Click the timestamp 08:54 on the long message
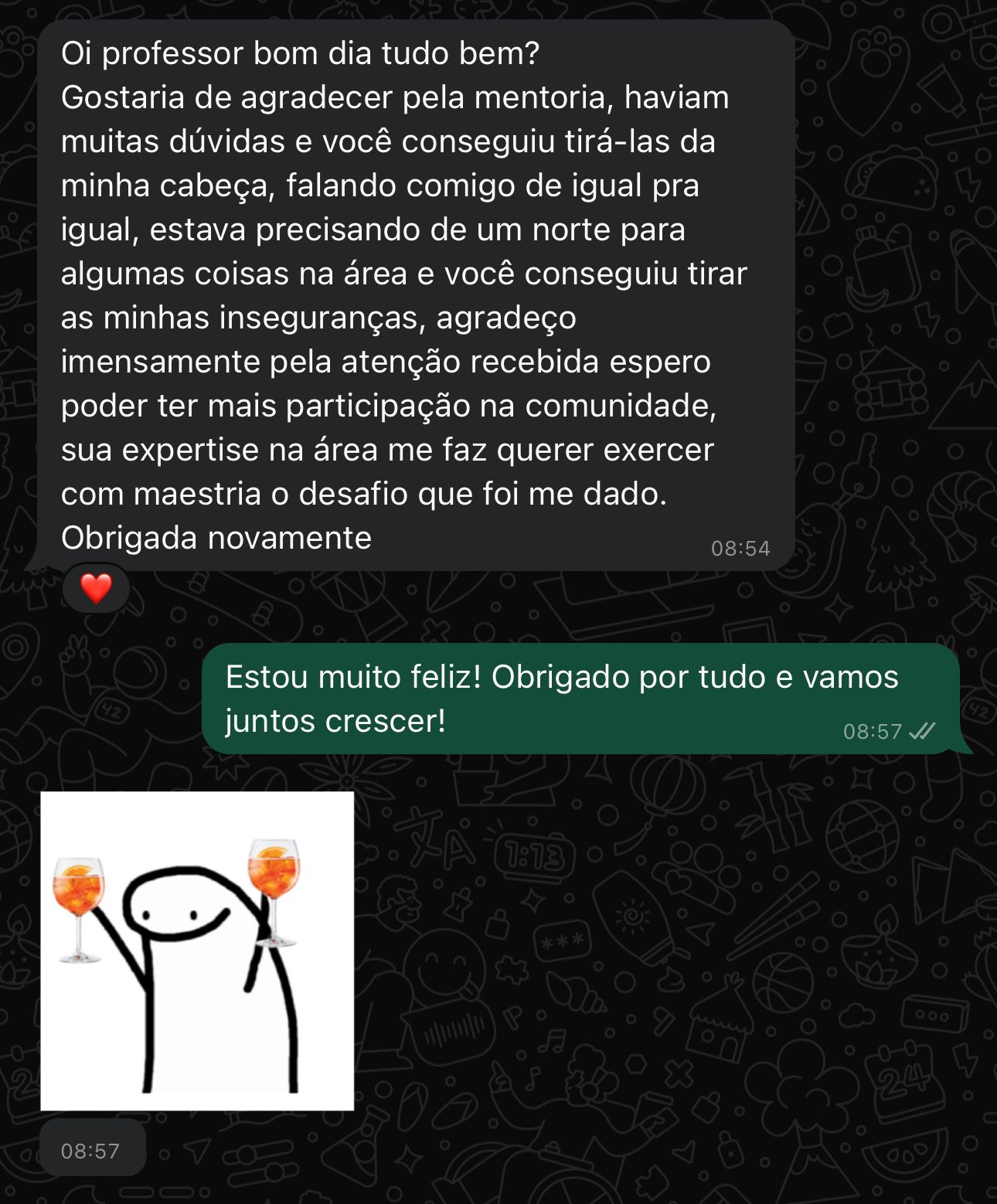Viewport: 997px width, 1204px height. 740,546
